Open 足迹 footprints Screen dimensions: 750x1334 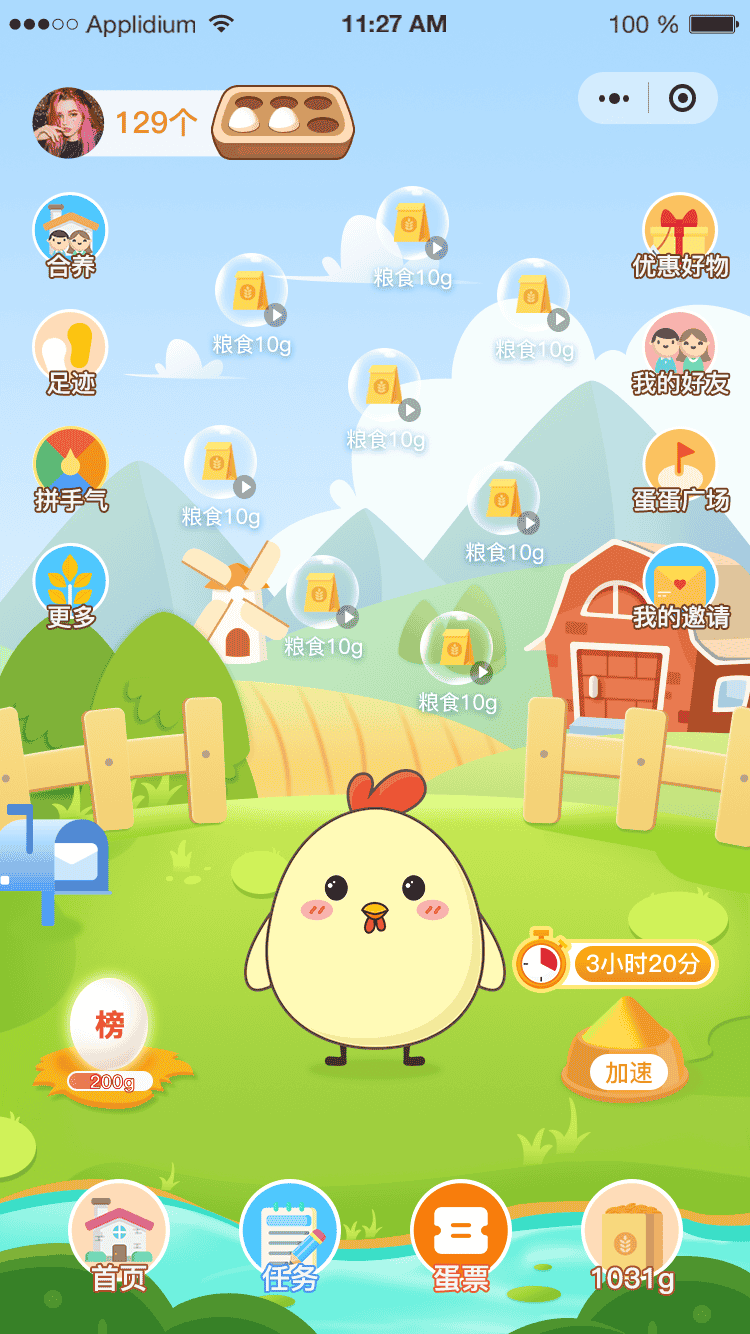70,350
